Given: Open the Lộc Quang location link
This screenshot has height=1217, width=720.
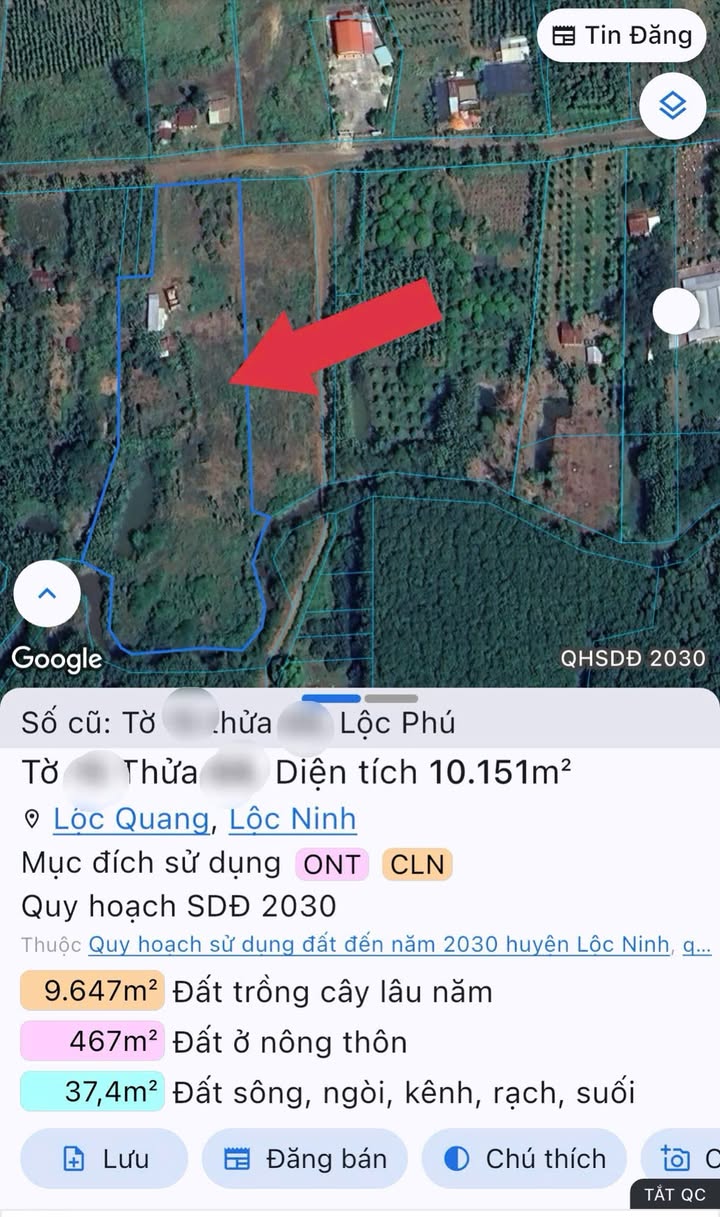Looking at the screenshot, I should tap(131, 819).
